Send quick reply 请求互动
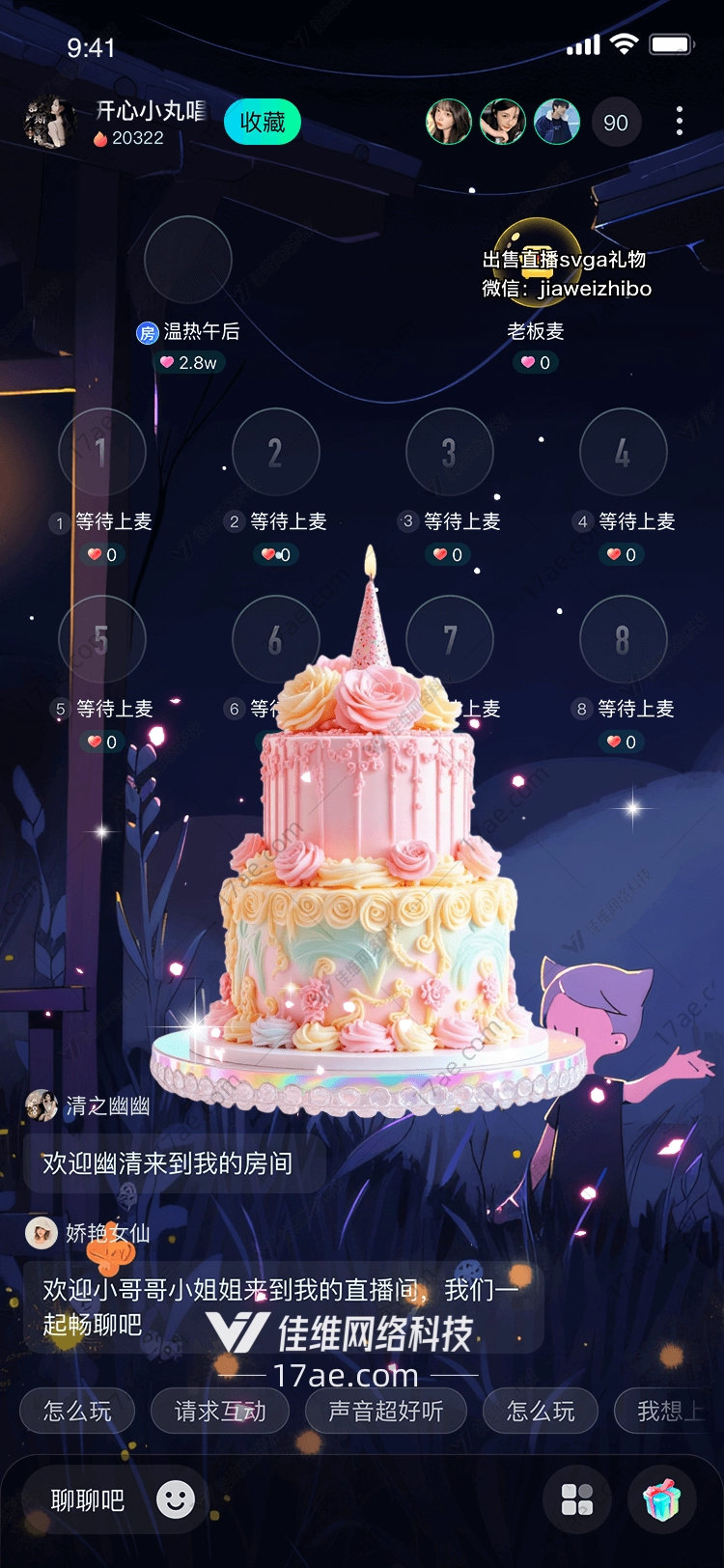 [x=220, y=1412]
